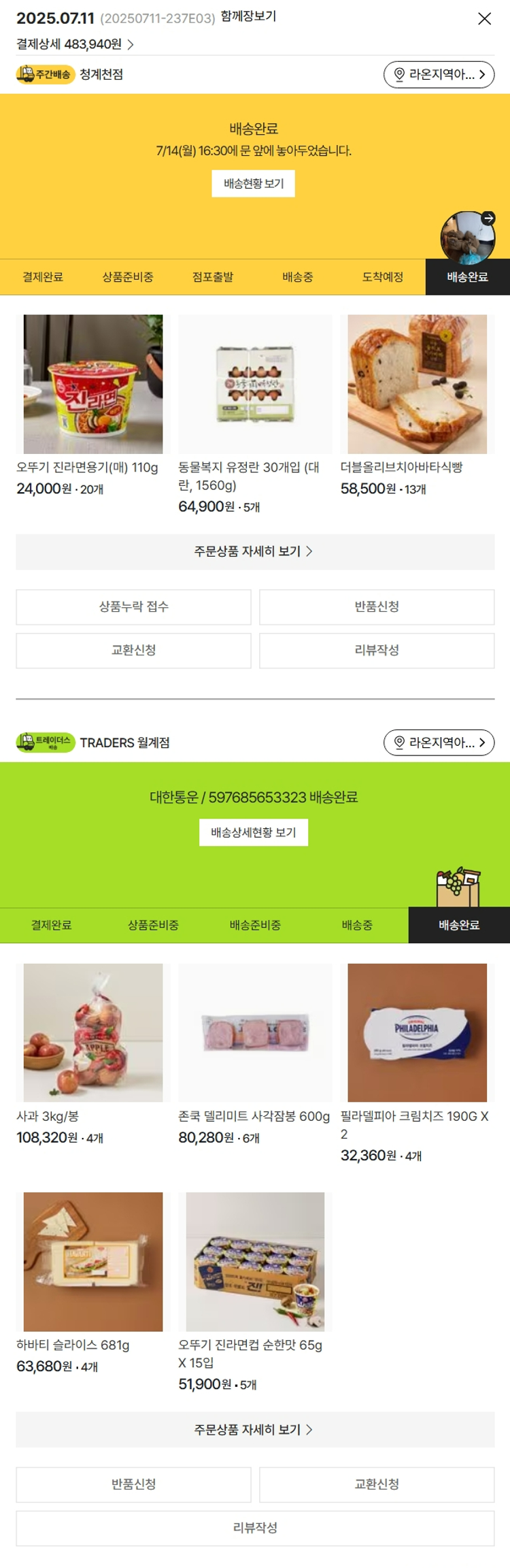This screenshot has height=1568, width=510.
Task: Expand 주문상품 자세히 보기 for TRADERS order
Action: [255, 1430]
